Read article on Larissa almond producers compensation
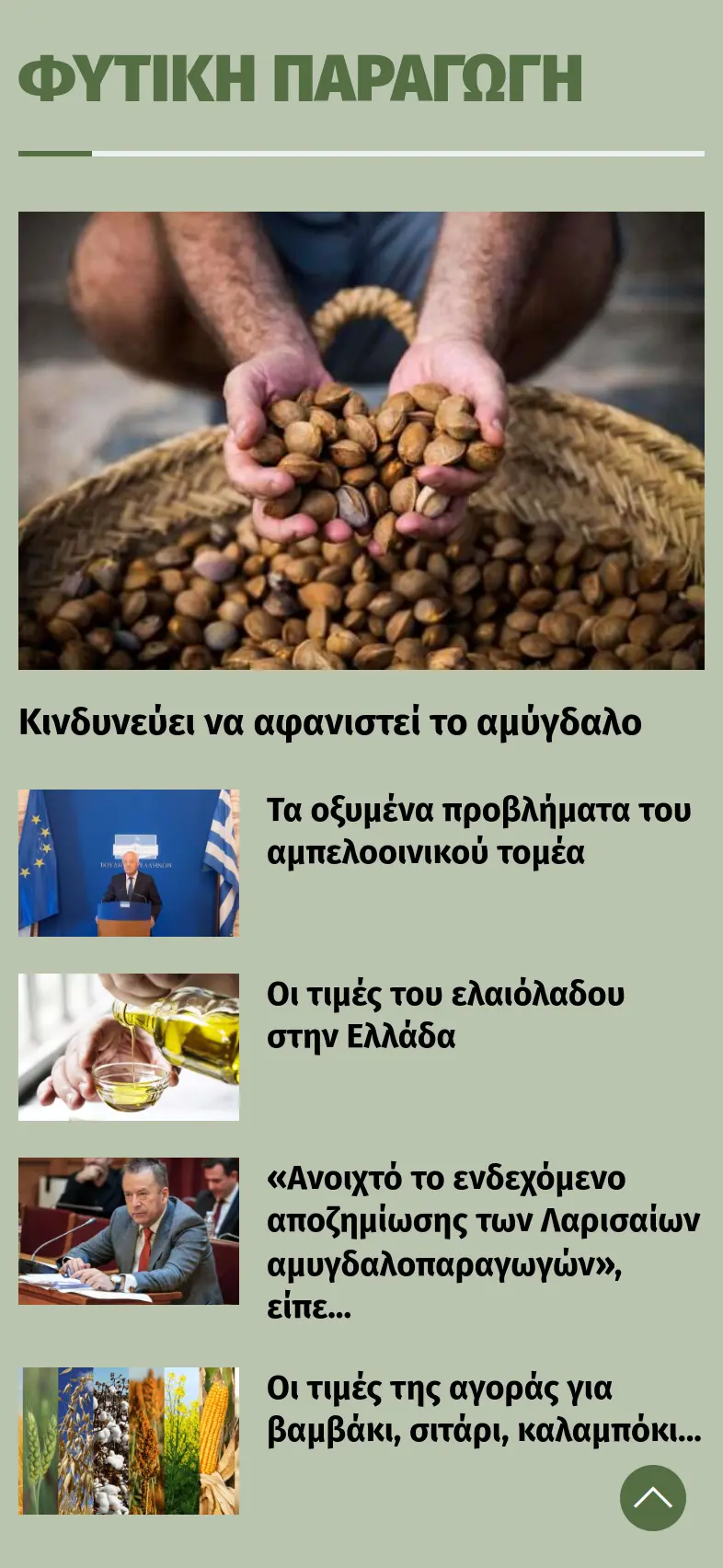 pyautogui.click(x=482, y=1241)
